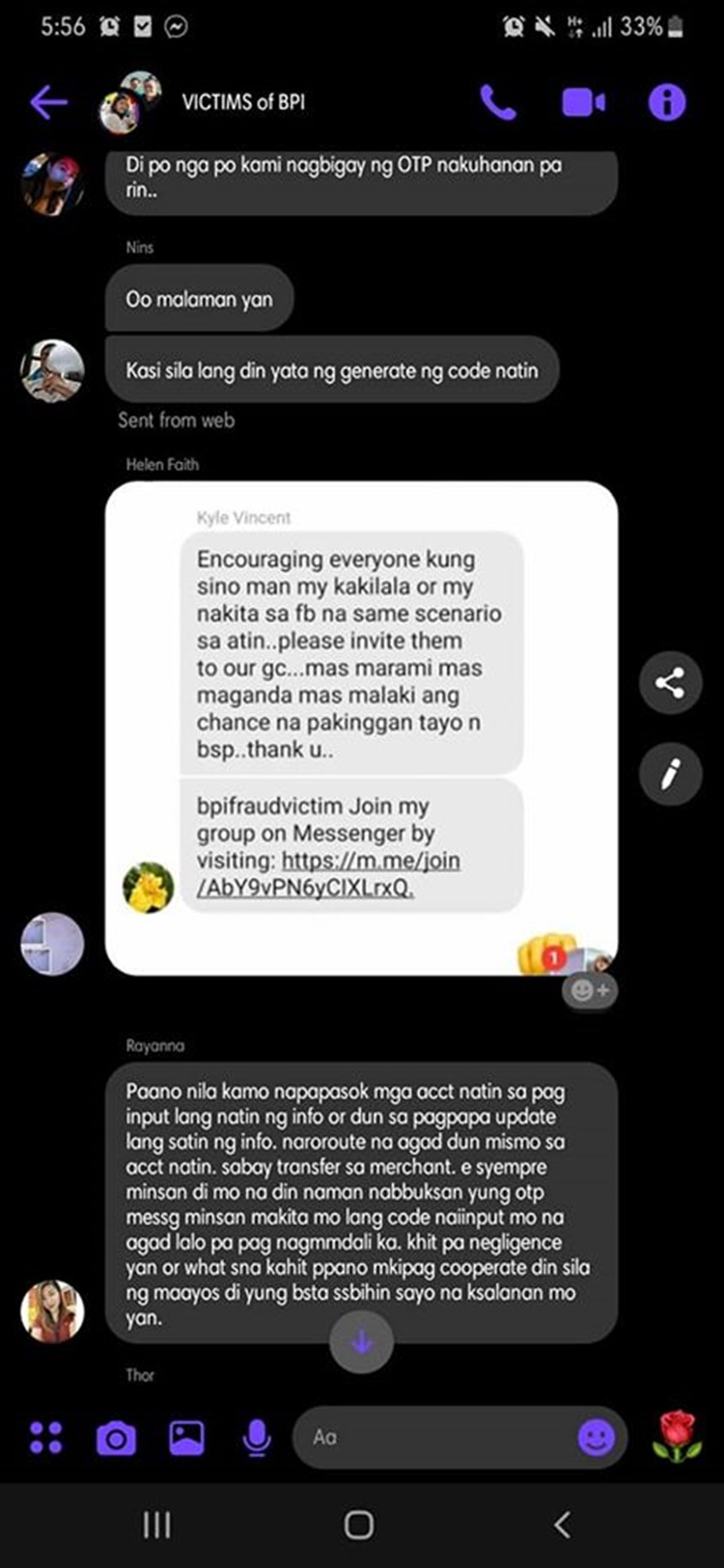Open the photo gallery picker

186,1438
